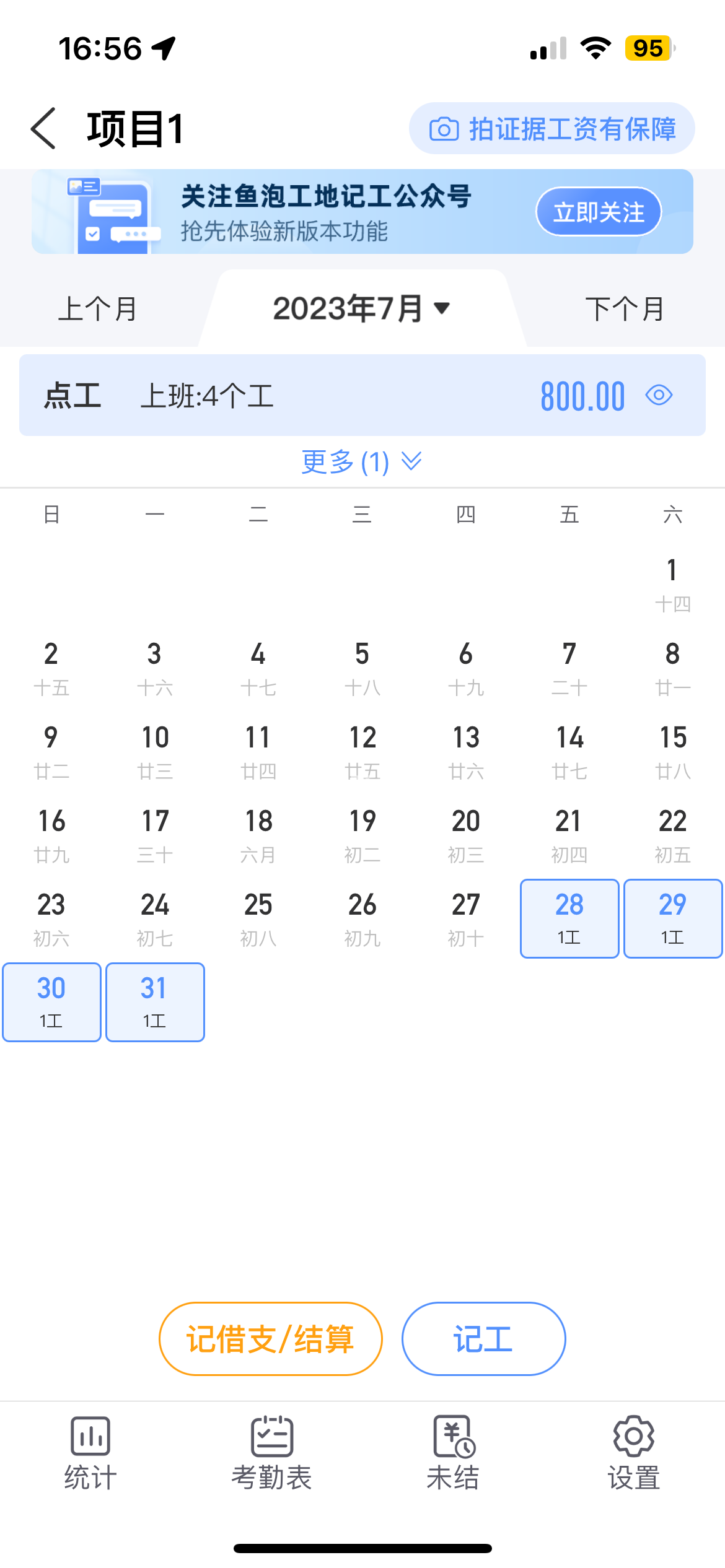This screenshot has width=725, height=1568.
Task: Select July 28 with 1工
Action: pos(569,918)
